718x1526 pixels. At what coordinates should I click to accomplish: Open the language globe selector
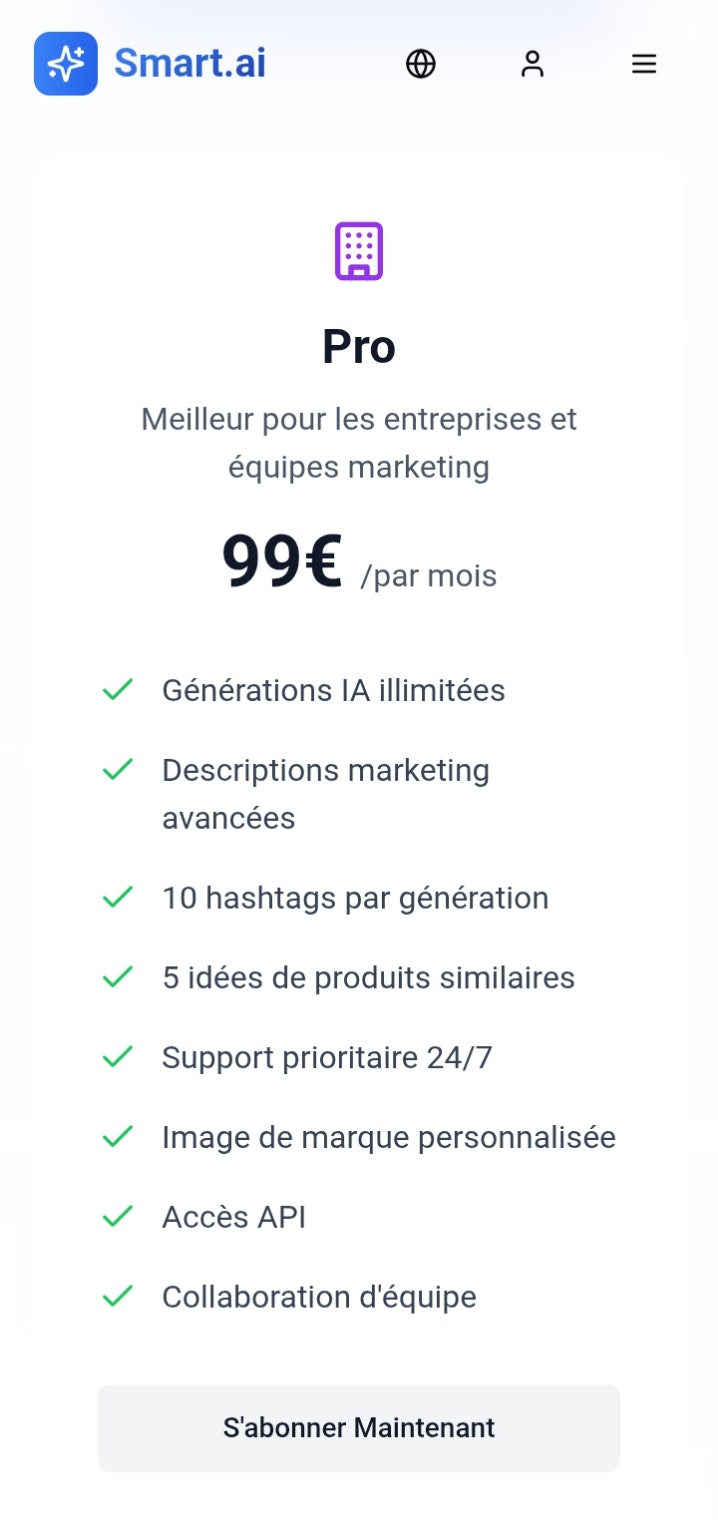[x=420, y=64]
